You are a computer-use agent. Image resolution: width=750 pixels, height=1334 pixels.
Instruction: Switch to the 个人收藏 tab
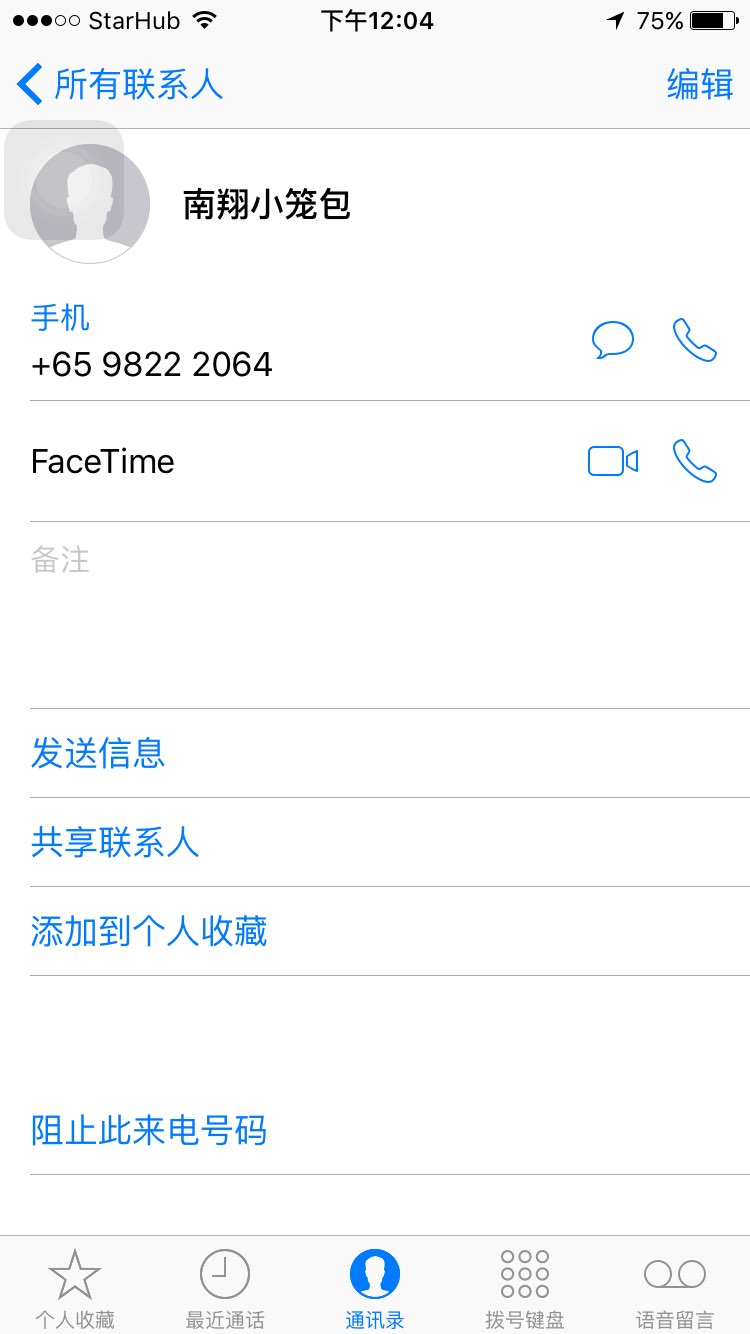[x=75, y=1289]
